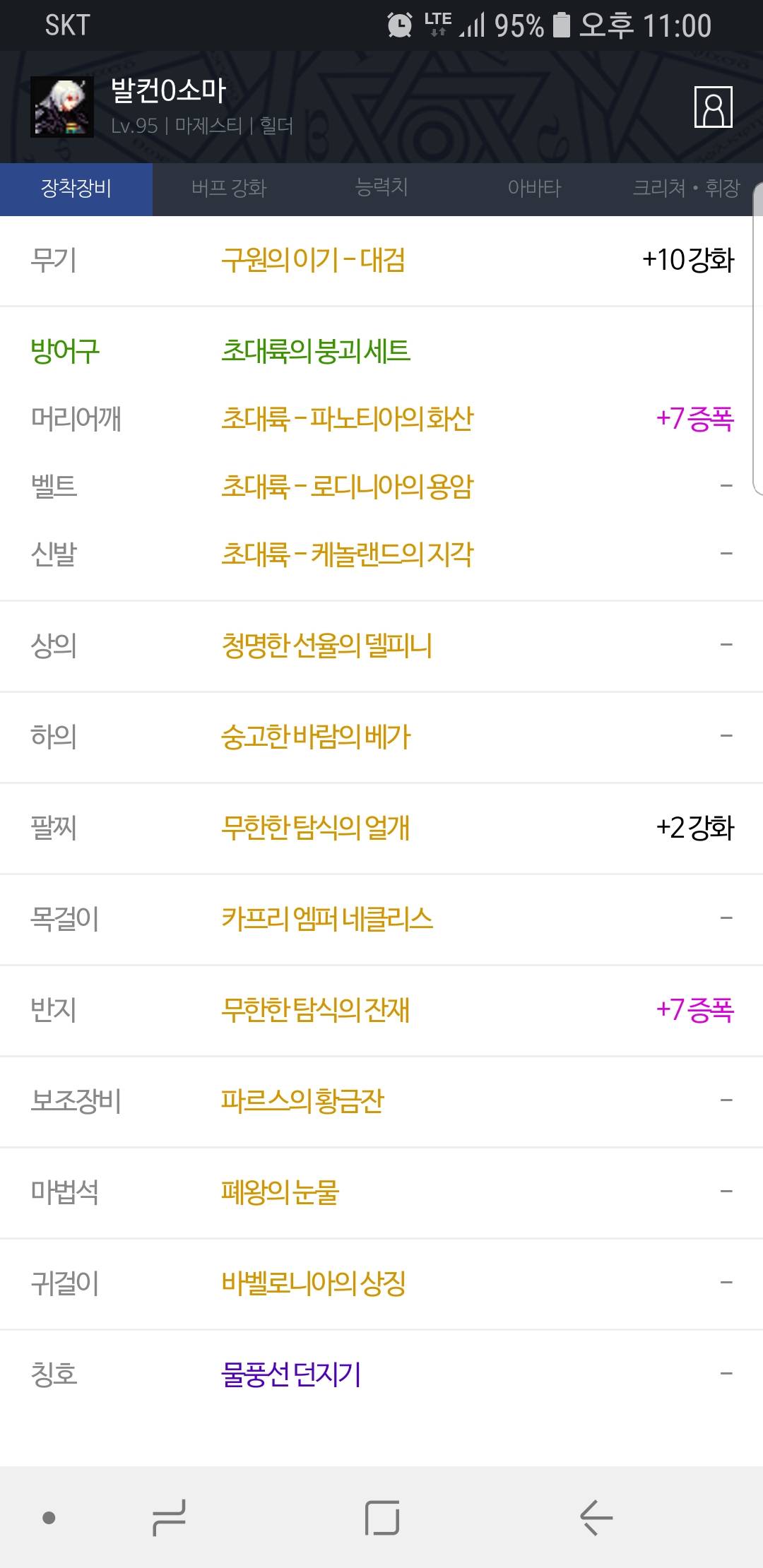Image resolution: width=763 pixels, height=1568 pixels.
Task: Open the 아바타 tab
Action: click(x=534, y=189)
